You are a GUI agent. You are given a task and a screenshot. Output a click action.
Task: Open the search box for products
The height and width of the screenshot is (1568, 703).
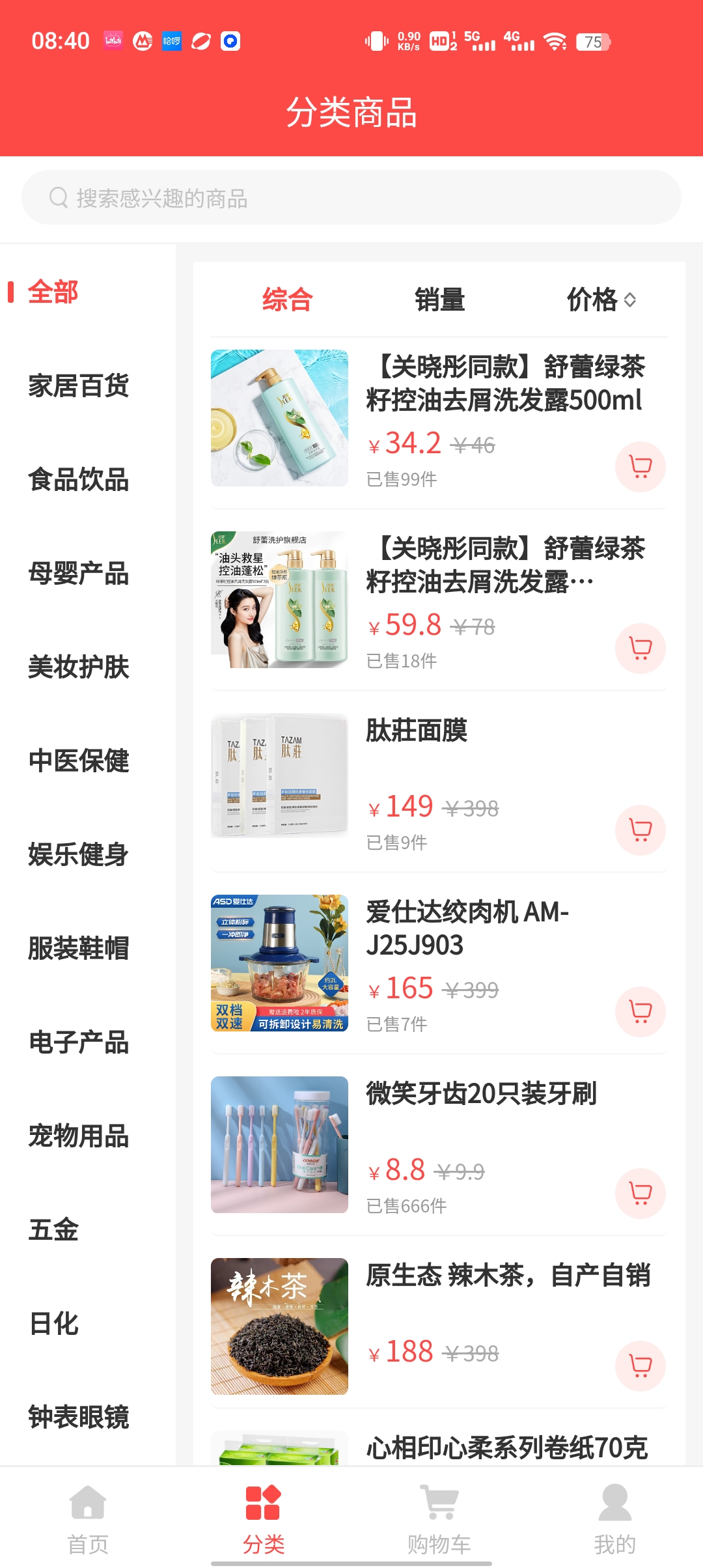pos(351,198)
